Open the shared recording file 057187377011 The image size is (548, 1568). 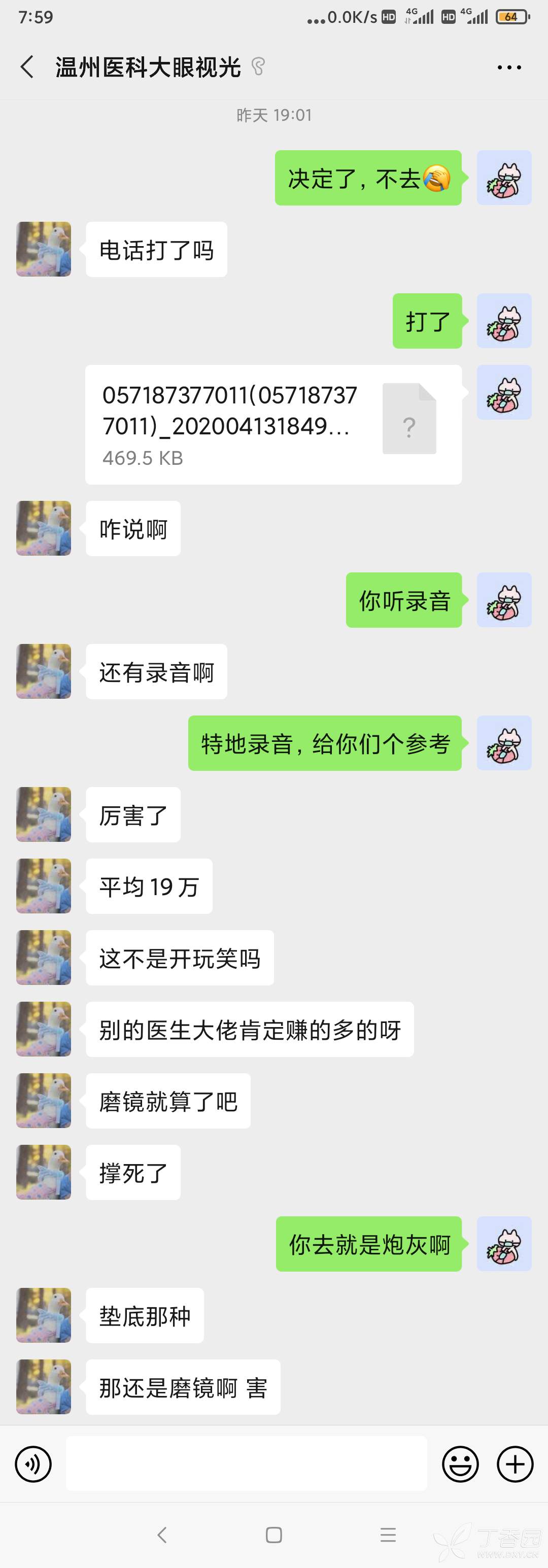point(273,424)
